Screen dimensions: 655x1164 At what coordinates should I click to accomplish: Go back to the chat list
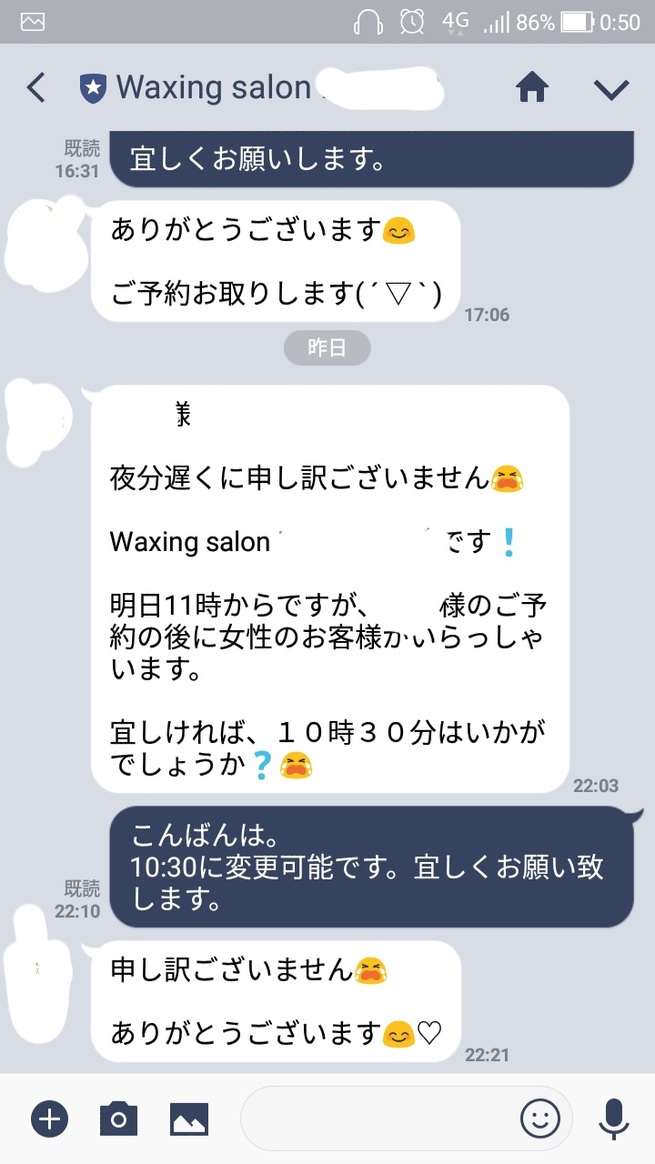pos(36,88)
